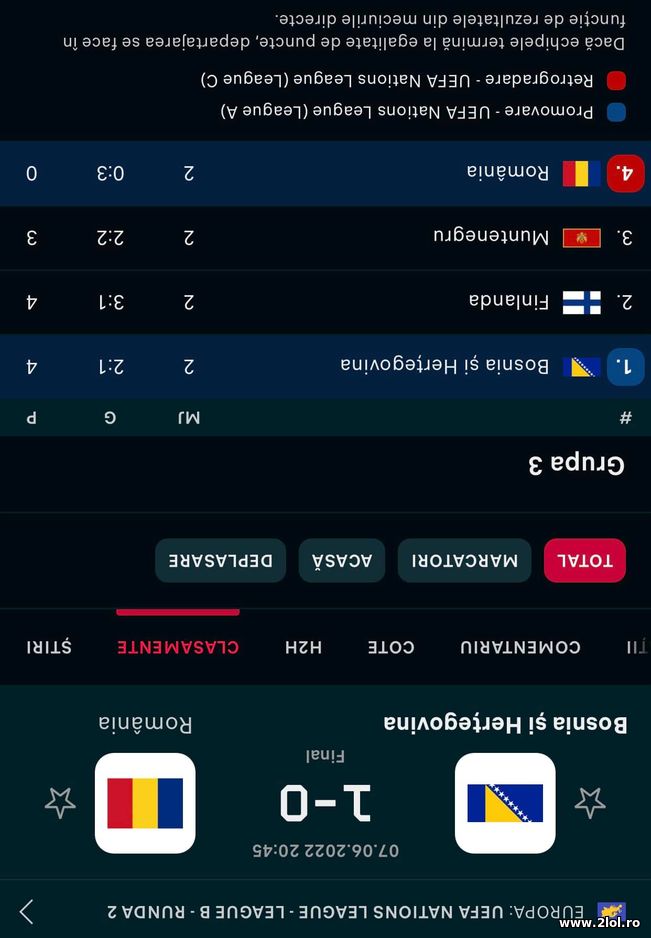Favorite România with the star icon

click(x=61, y=802)
